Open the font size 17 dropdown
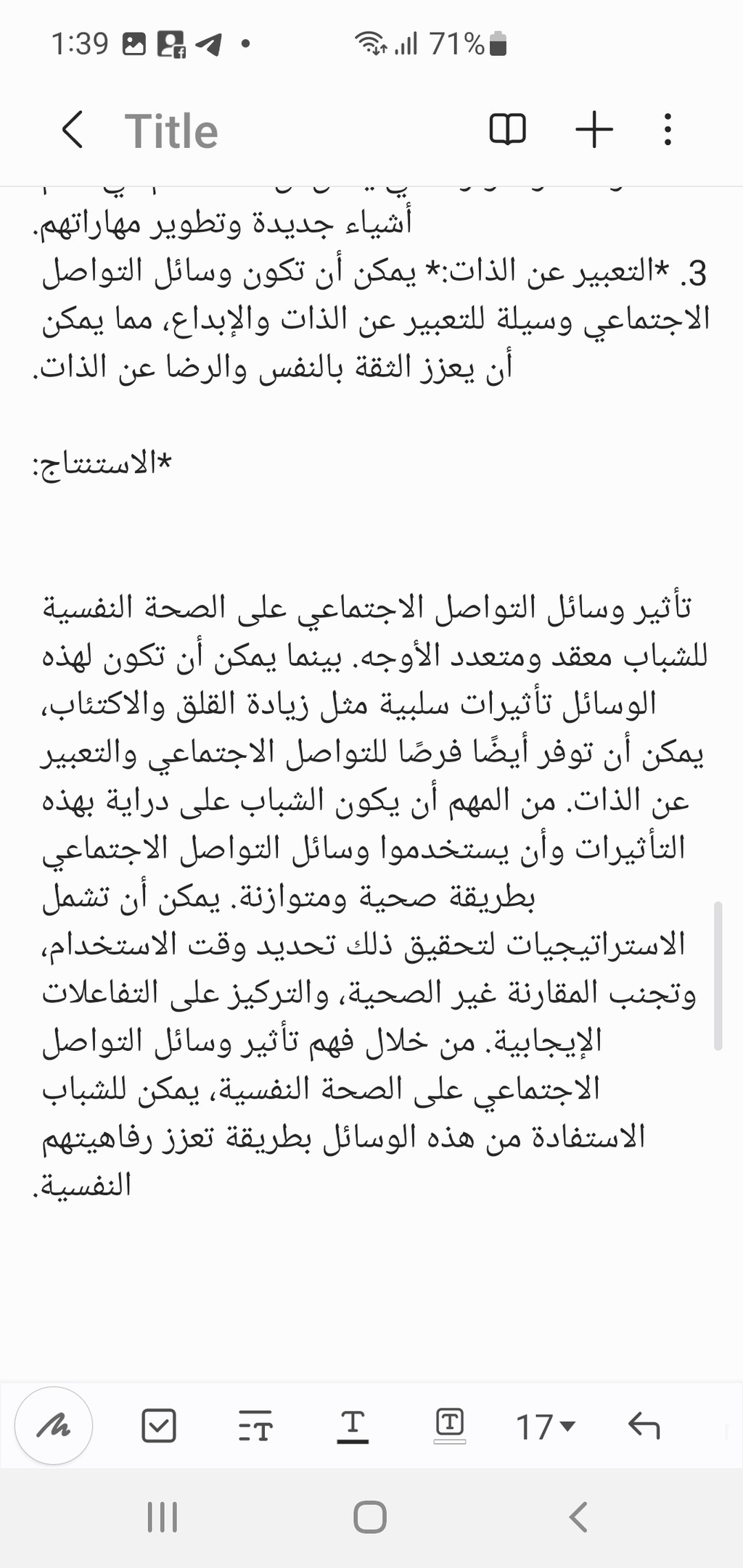 pyautogui.click(x=545, y=1426)
